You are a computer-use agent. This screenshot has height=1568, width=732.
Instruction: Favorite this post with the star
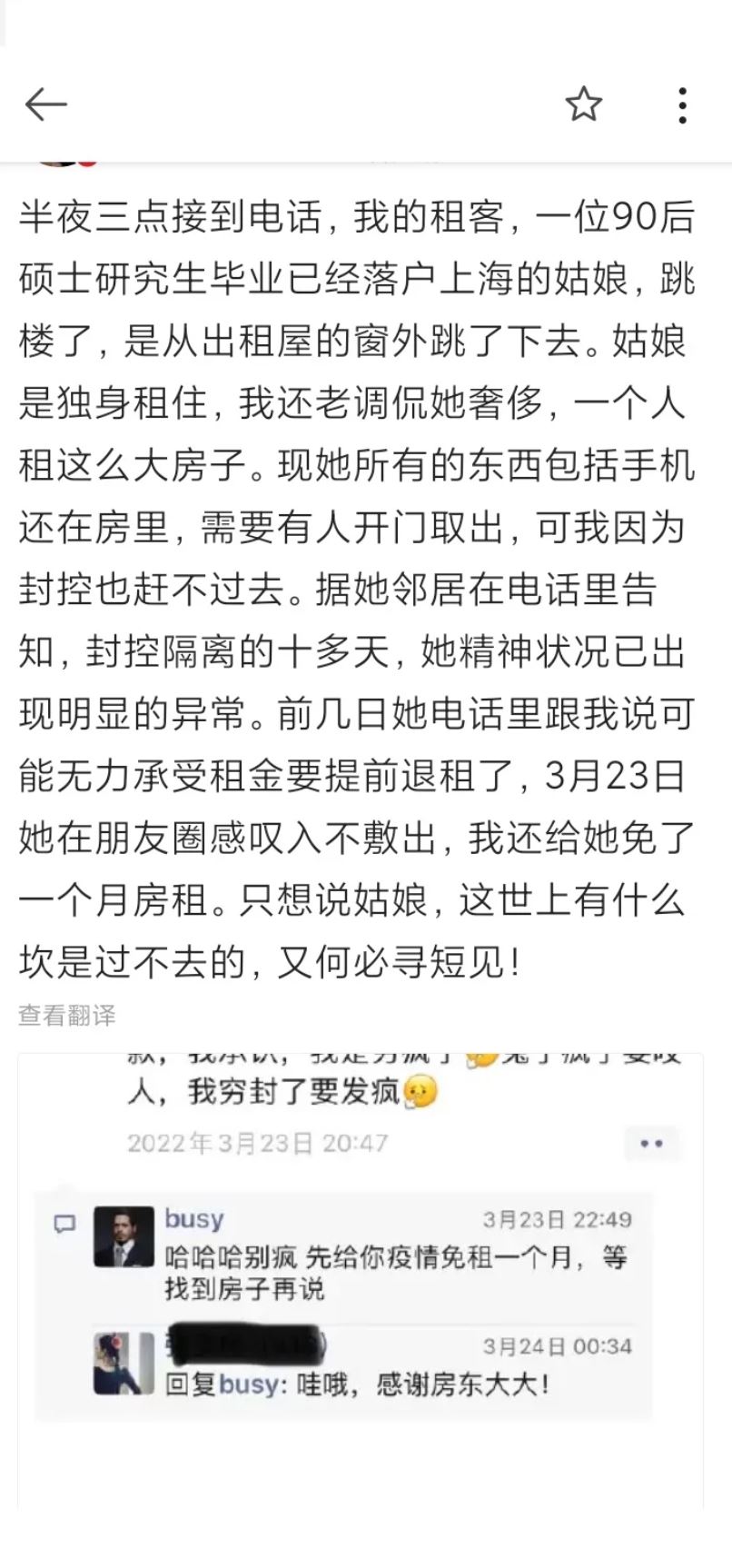pyautogui.click(x=583, y=105)
